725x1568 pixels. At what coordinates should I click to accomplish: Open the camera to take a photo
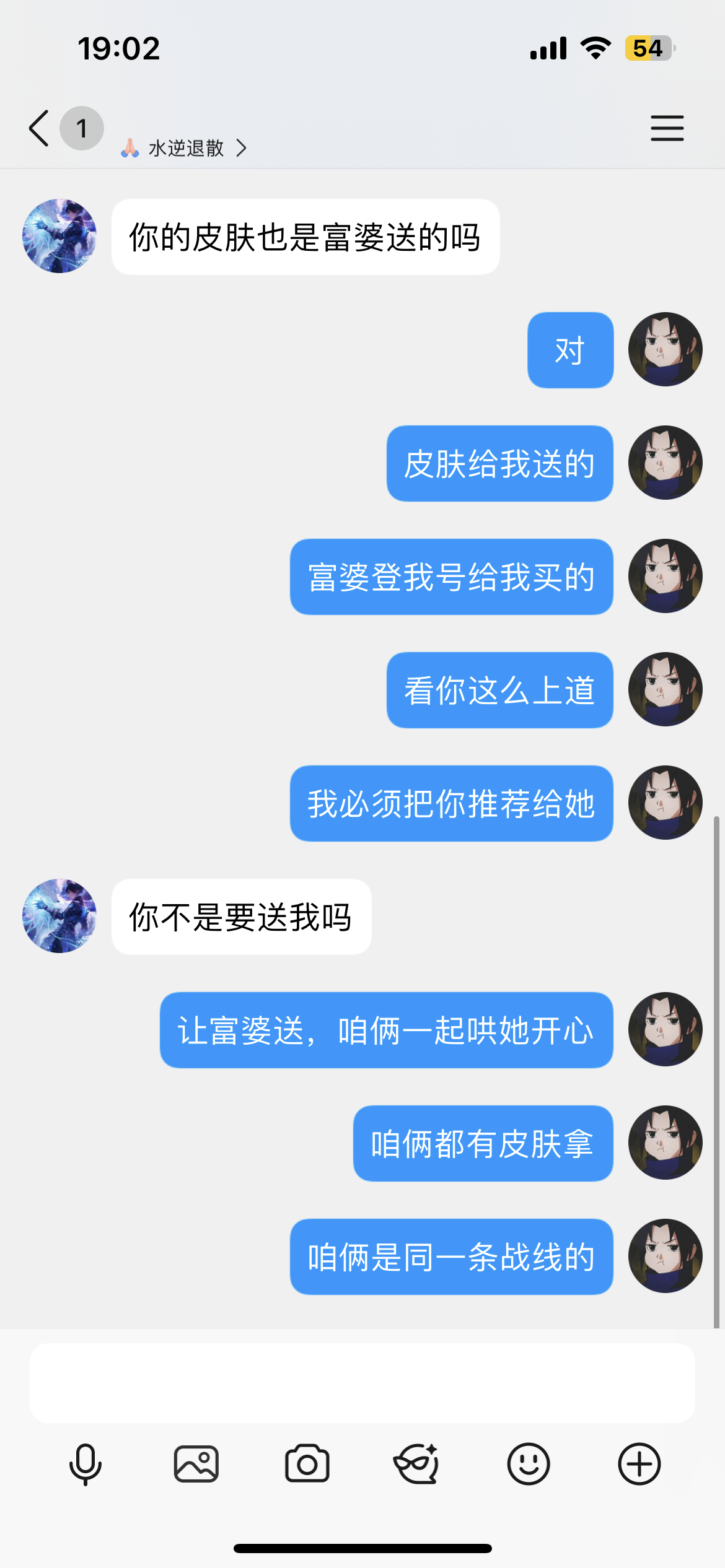tap(307, 1464)
